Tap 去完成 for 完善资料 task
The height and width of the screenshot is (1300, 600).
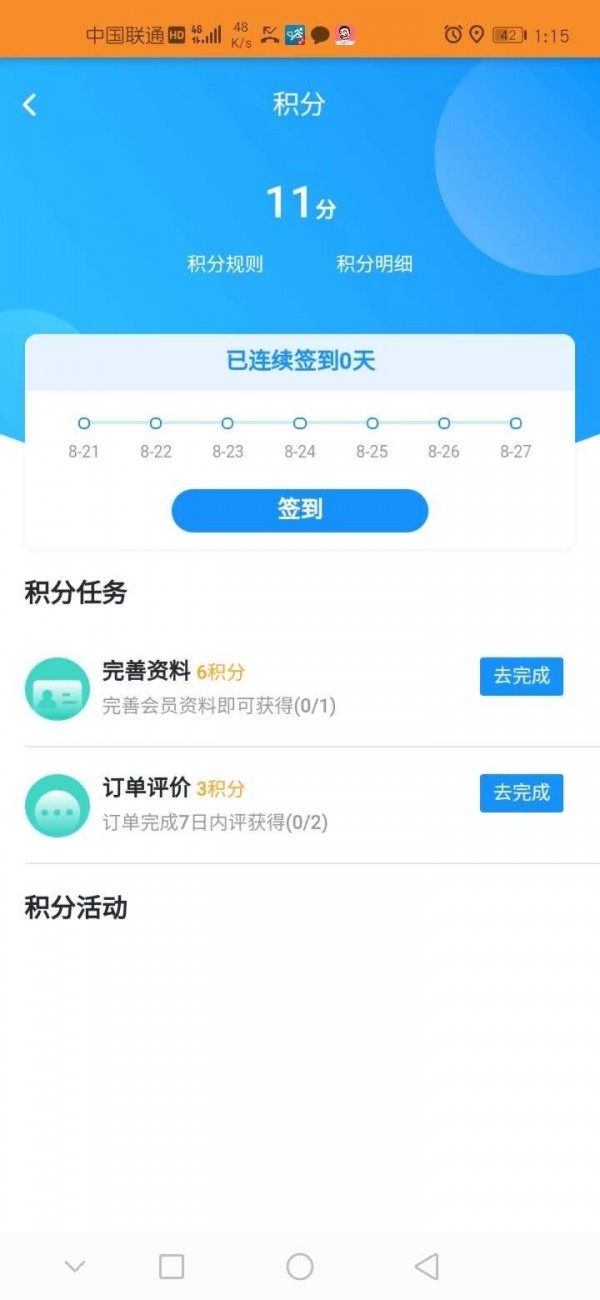[521, 676]
